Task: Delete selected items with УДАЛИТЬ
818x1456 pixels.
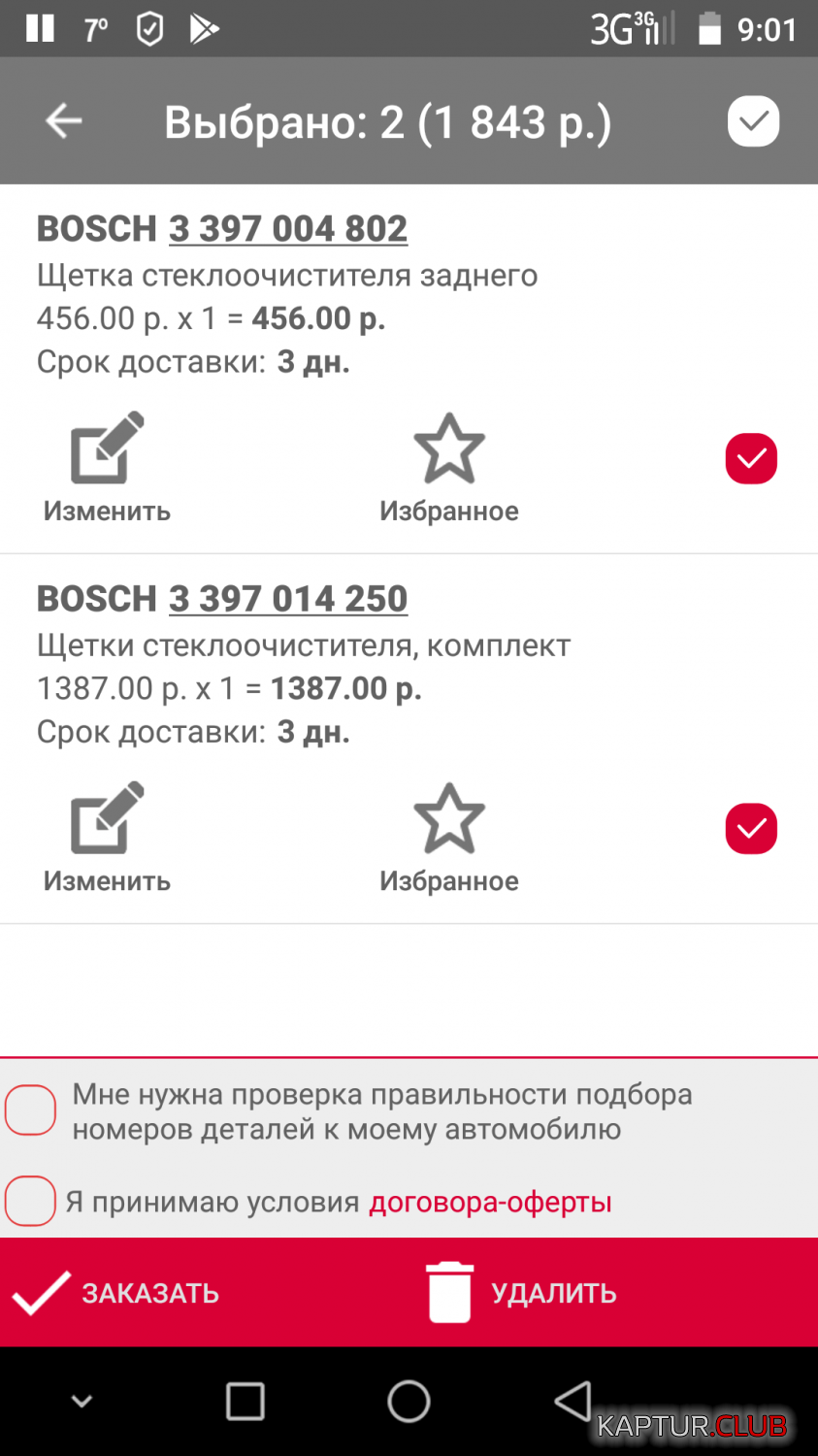Action: [522, 1293]
